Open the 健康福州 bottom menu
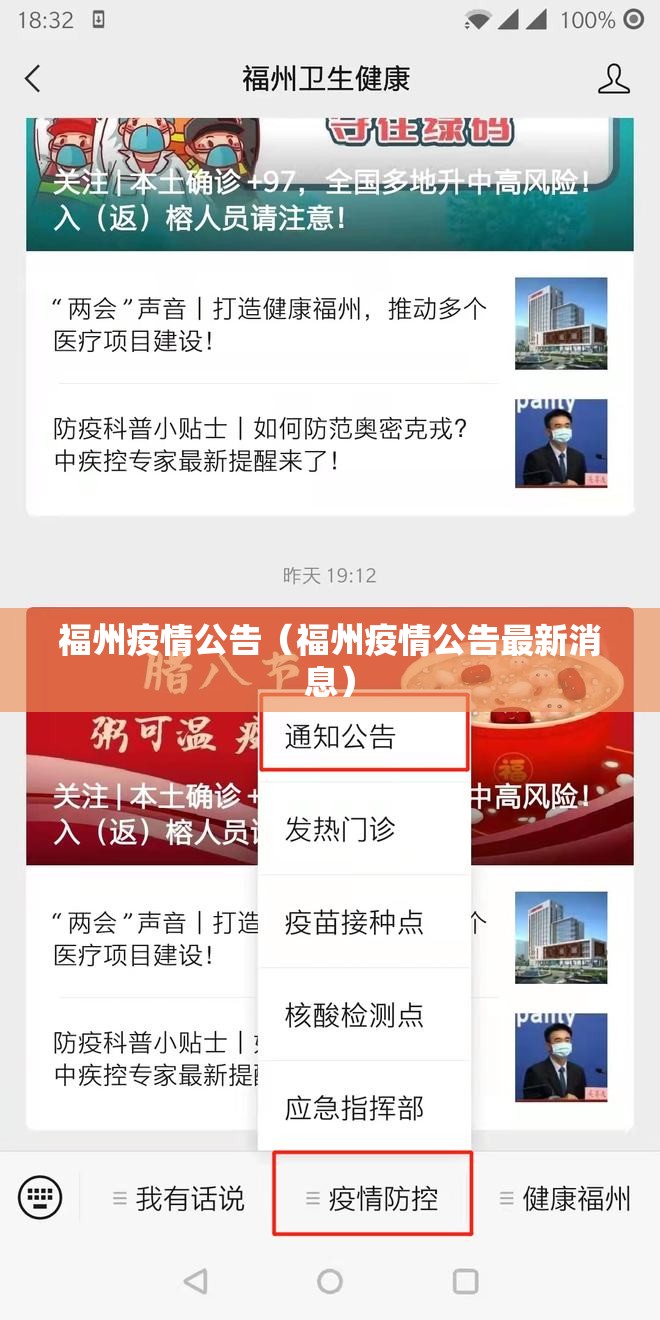This screenshot has width=660, height=1320. click(x=566, y=1198)
